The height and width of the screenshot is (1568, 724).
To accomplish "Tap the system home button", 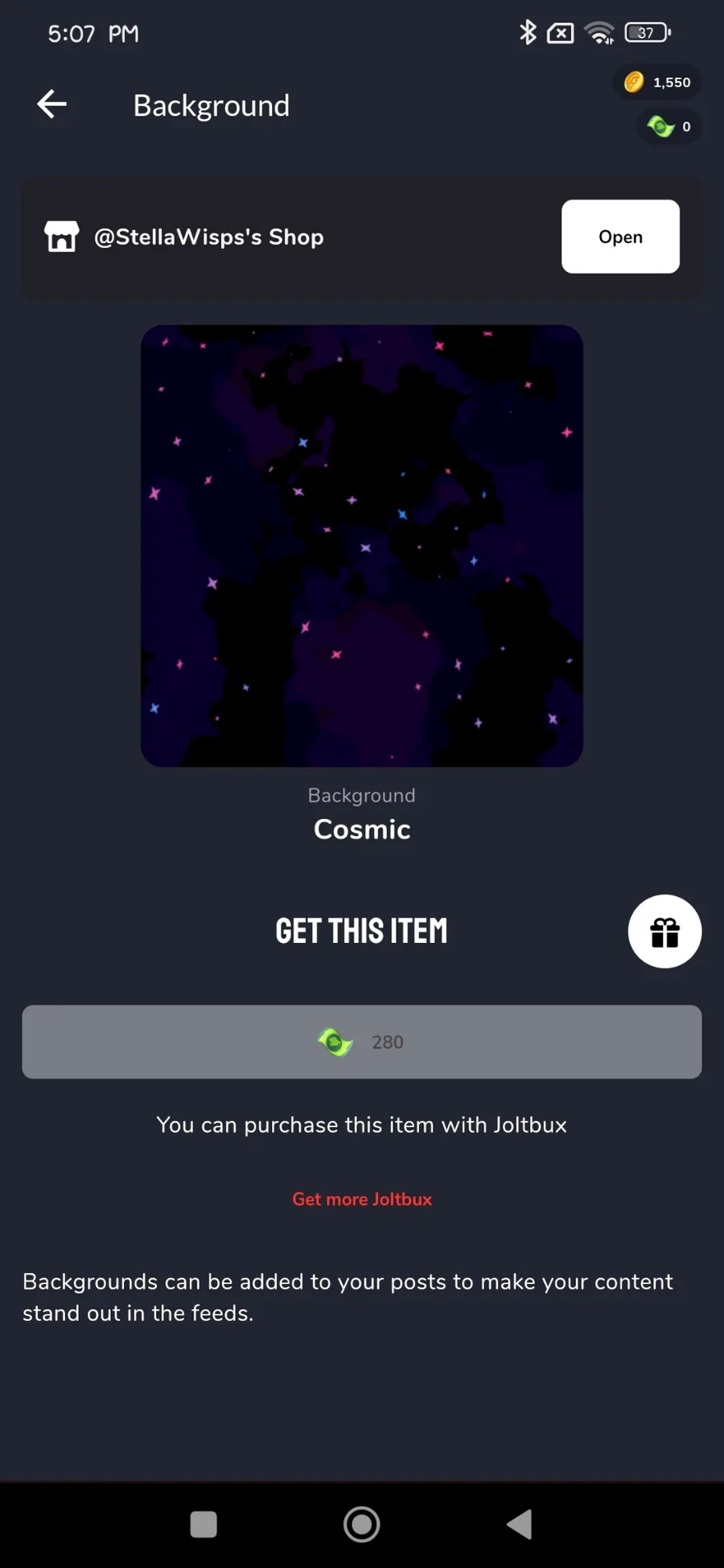I will (362, 1524).
